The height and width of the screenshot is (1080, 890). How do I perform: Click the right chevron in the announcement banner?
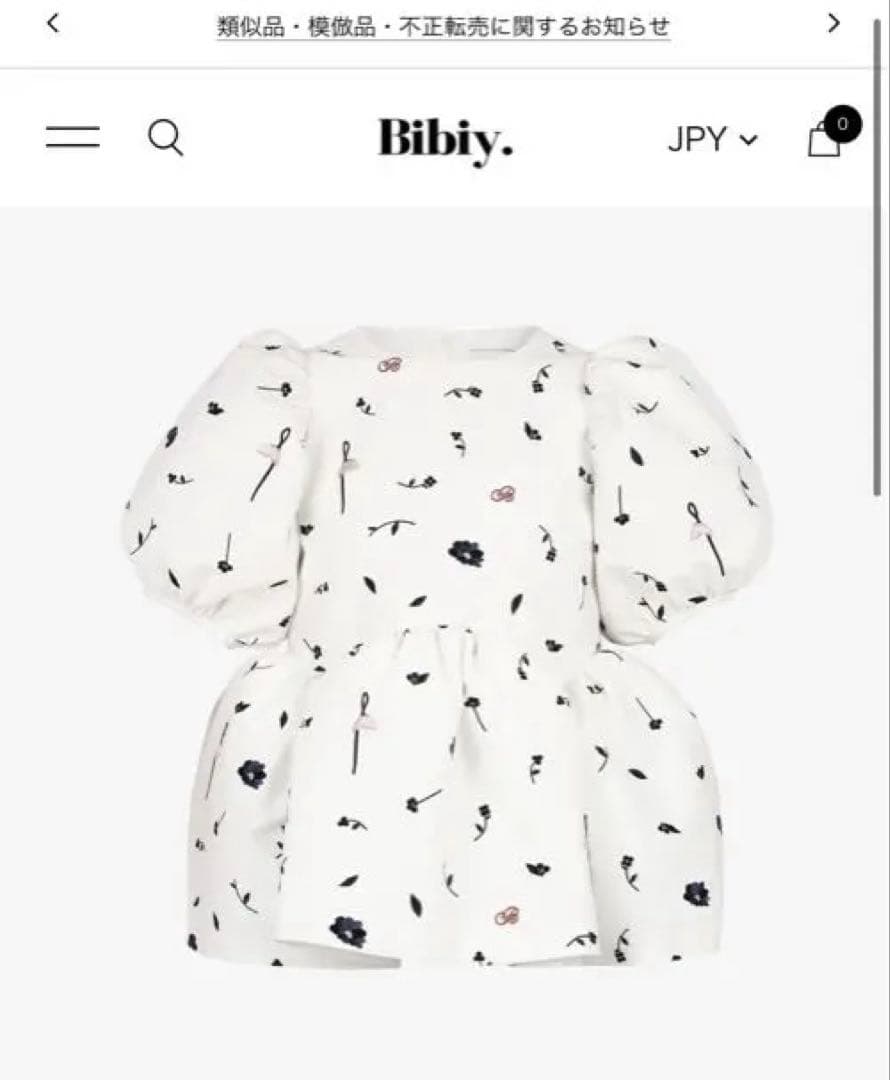(831, 21)
